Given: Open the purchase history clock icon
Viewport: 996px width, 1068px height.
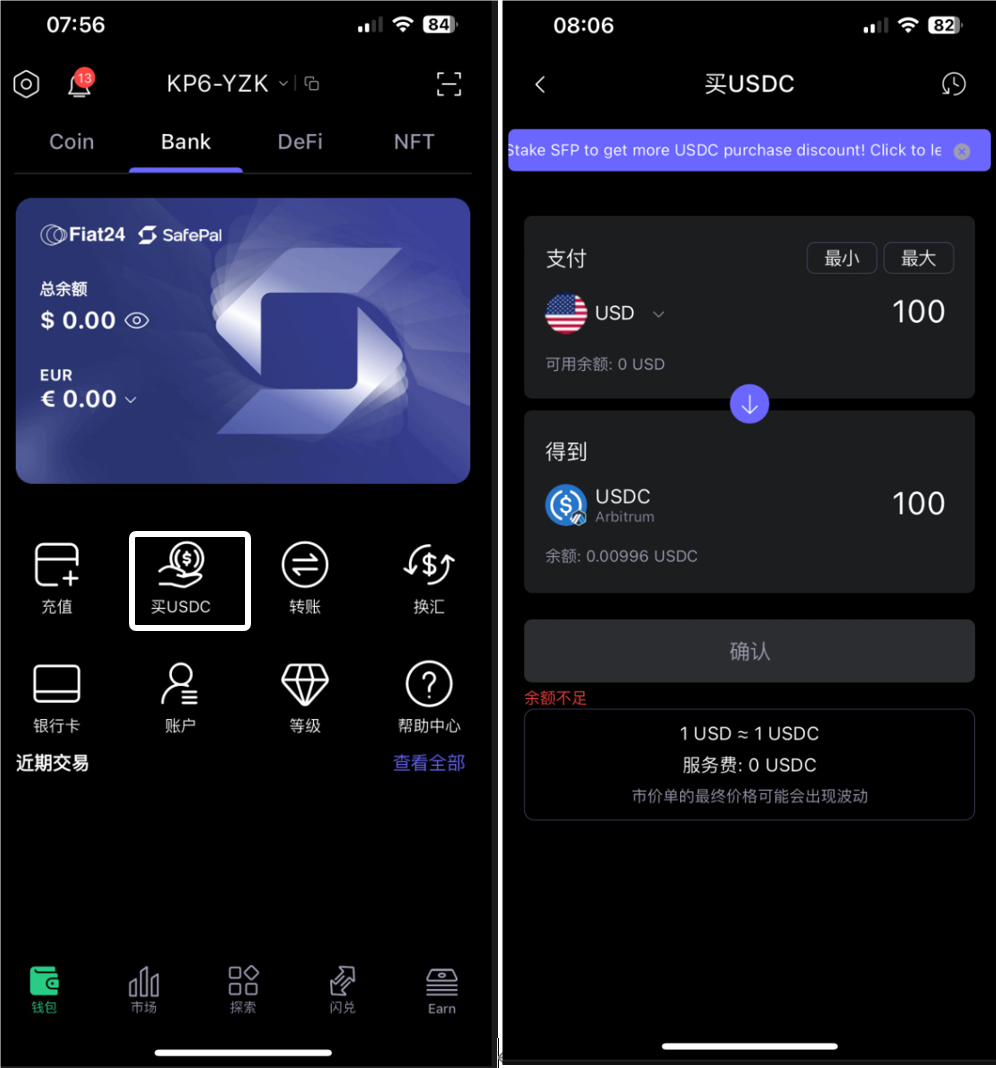Looking at the screenshot, I should (x=953, y=84).
